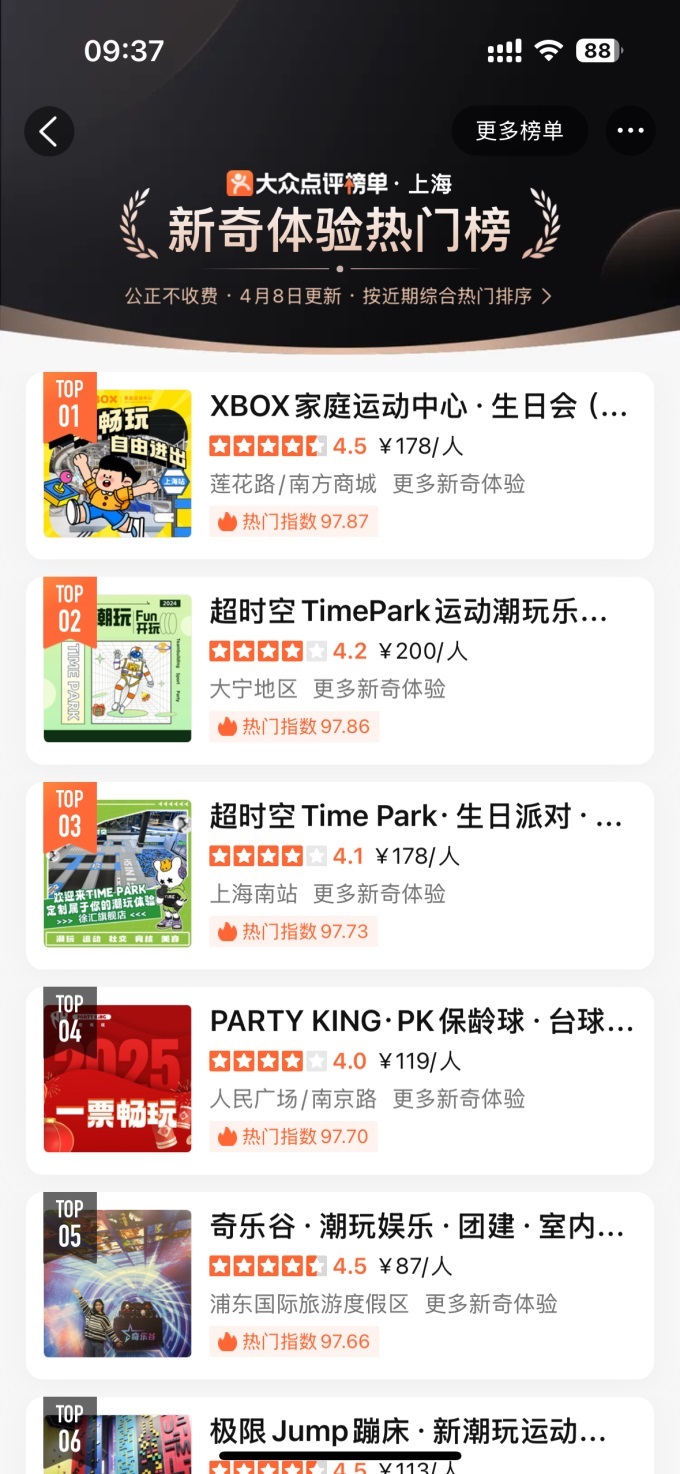Open 奇乐谷 潮玩娱乐 listing
The image size is (680, 1474).
[x=416, y=1227]
